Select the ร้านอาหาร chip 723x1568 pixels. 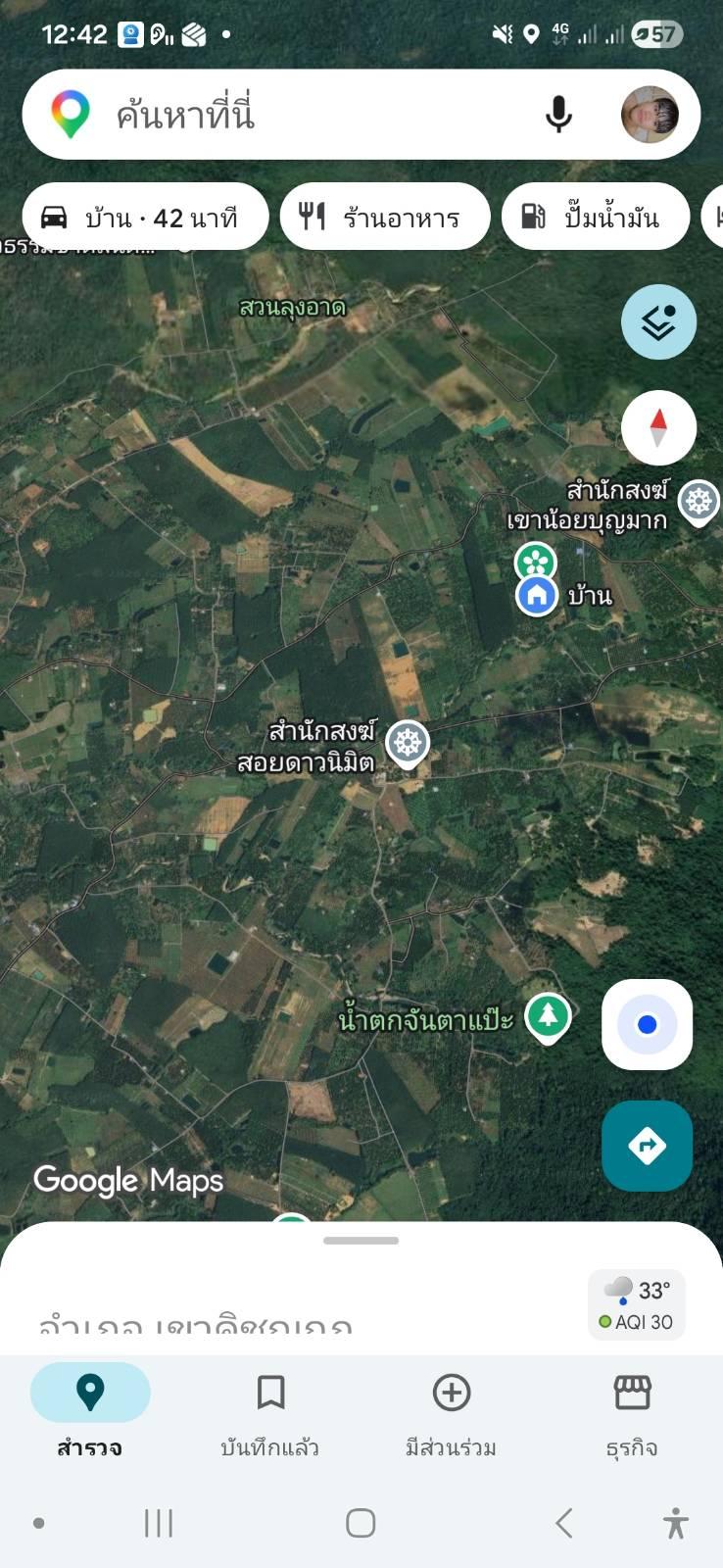[x=385, y=217]
